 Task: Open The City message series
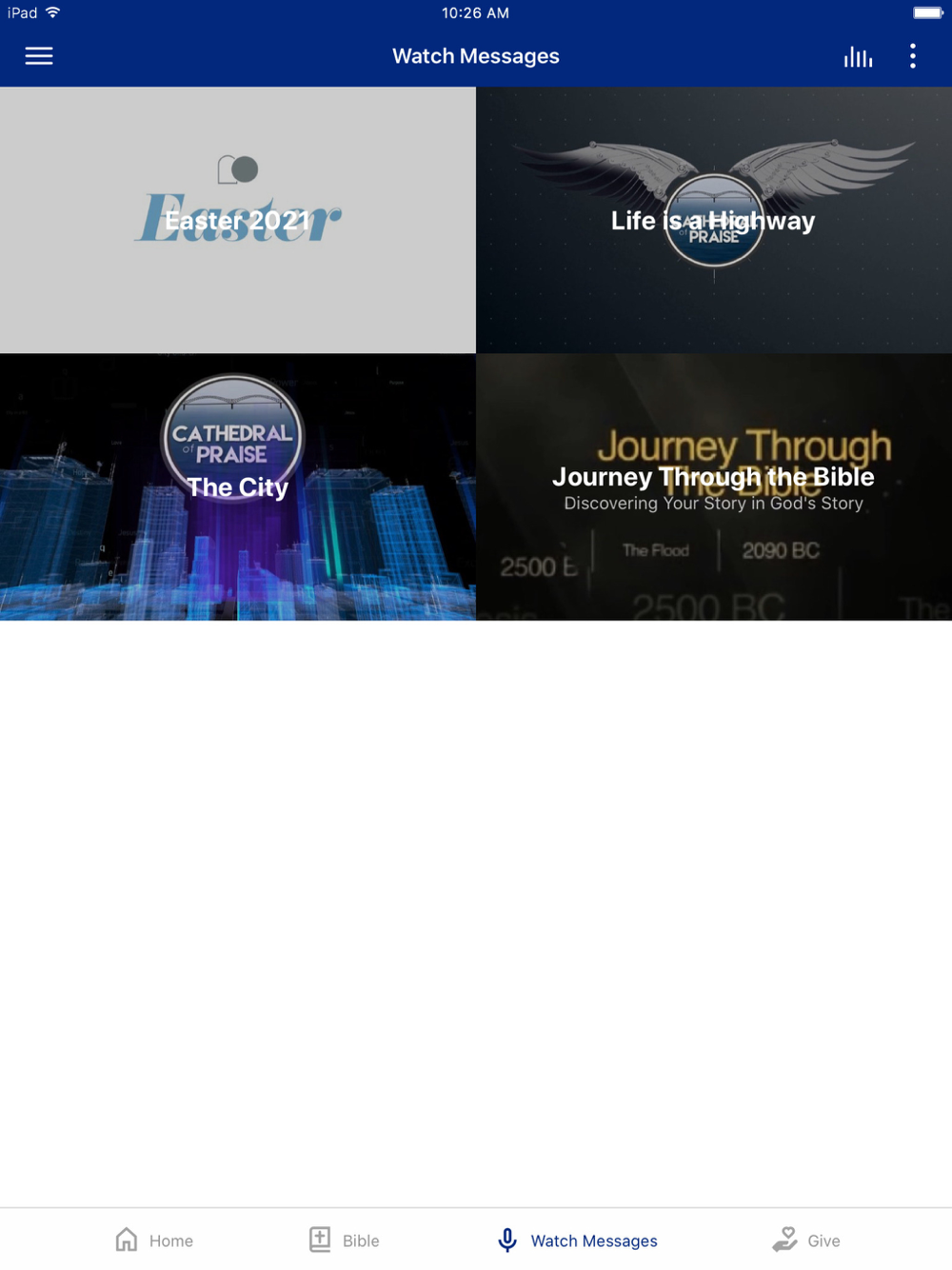tap(238, 486)
